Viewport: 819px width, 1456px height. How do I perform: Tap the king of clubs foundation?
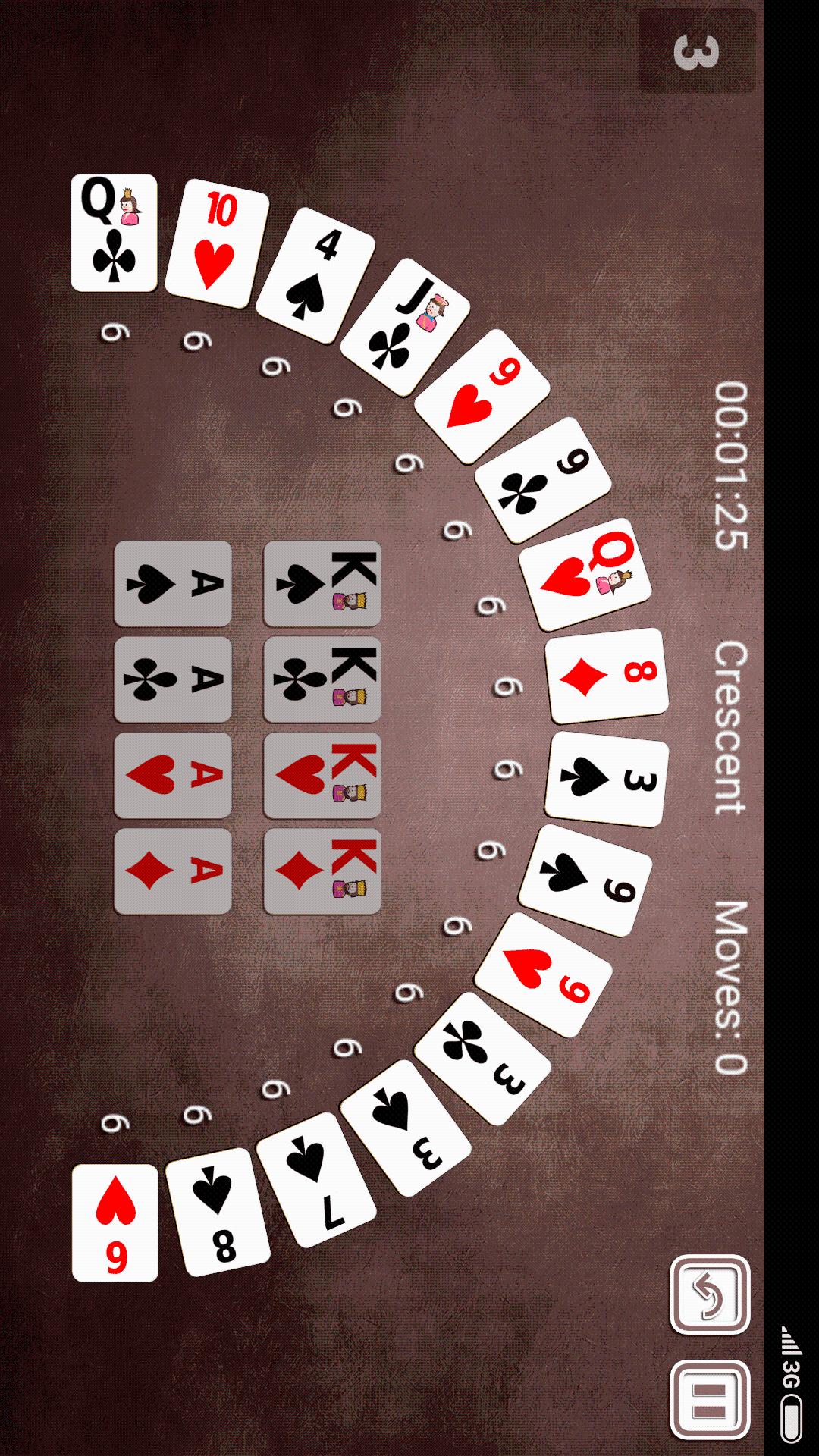322,679
